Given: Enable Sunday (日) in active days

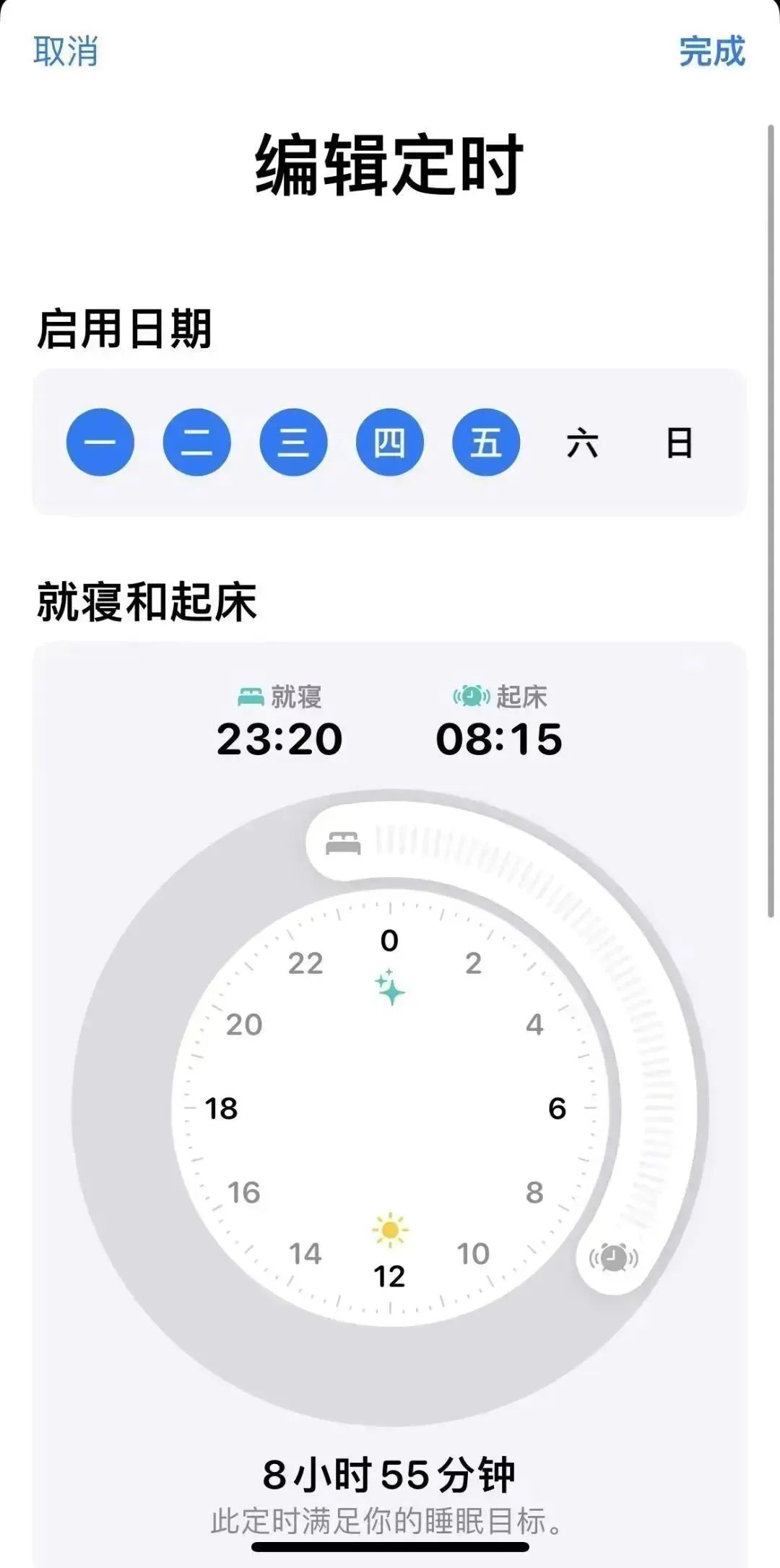Looking at the screenshot, I should [679, 443].
